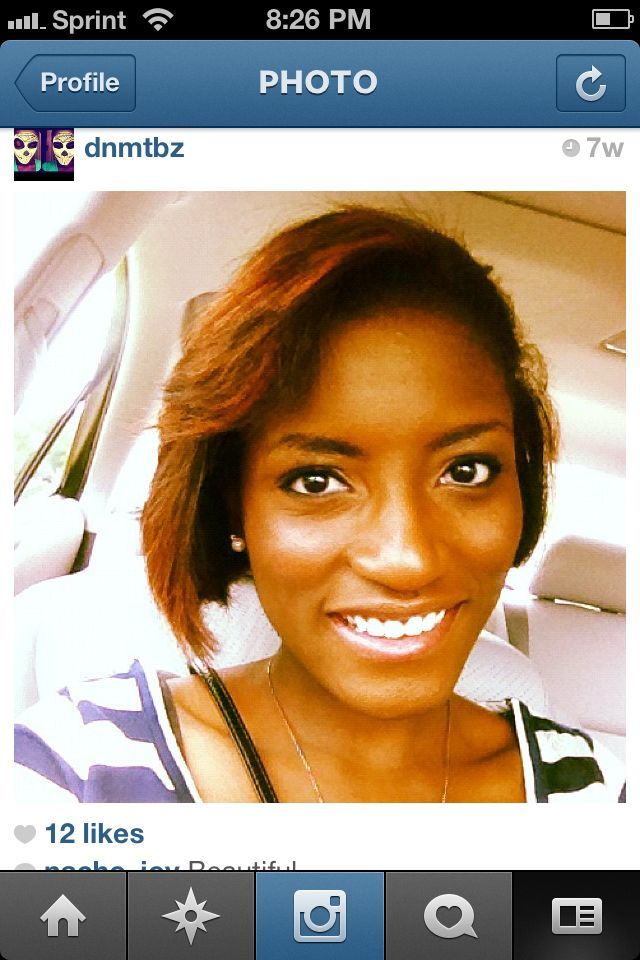
Task: Open dnmtbz's profile via avatar
Action: pyautogui.click(x=44, y=153)
